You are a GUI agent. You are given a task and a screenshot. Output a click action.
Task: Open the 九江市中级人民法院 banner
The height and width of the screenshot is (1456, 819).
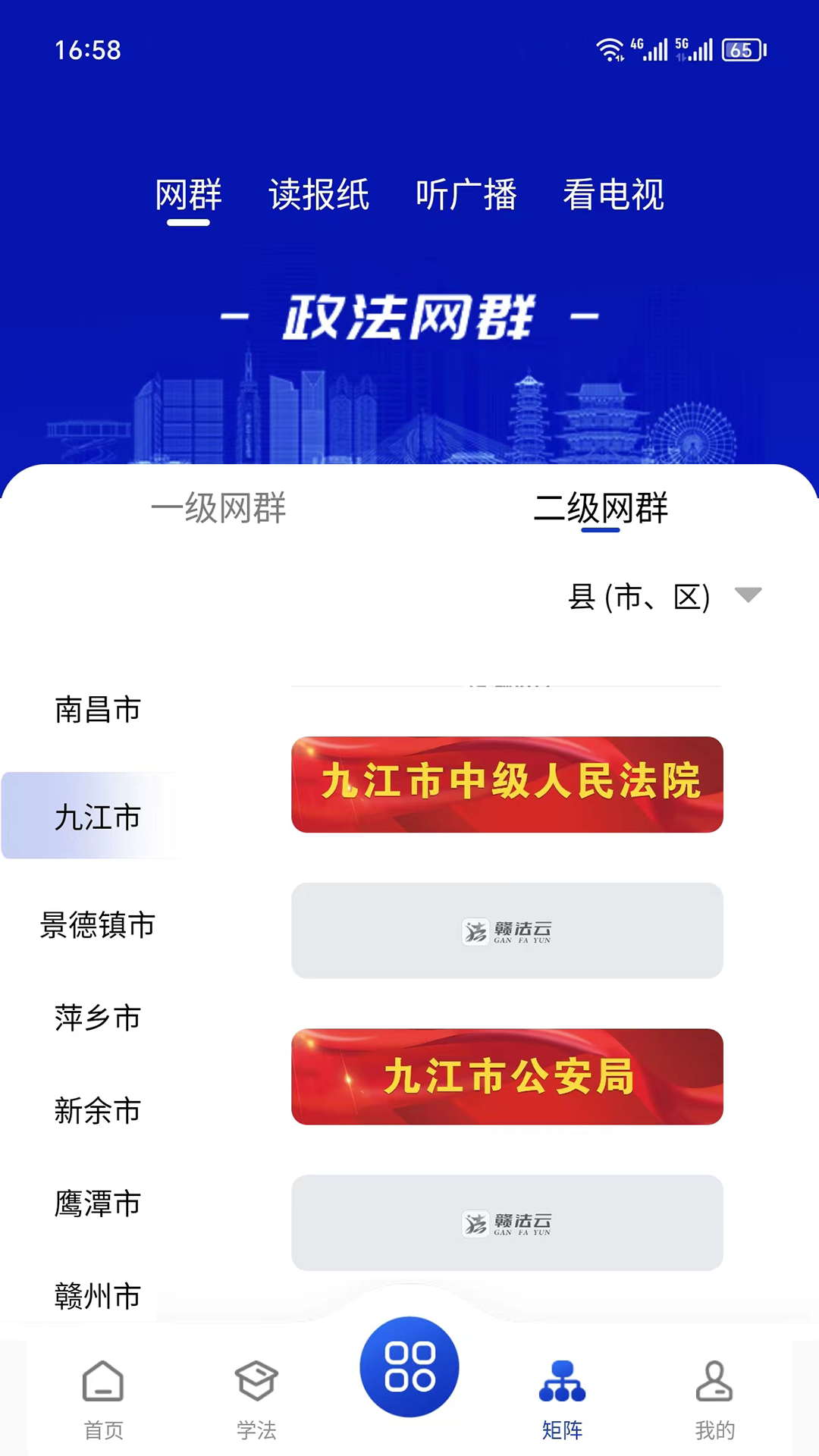[x=507, y=785]
